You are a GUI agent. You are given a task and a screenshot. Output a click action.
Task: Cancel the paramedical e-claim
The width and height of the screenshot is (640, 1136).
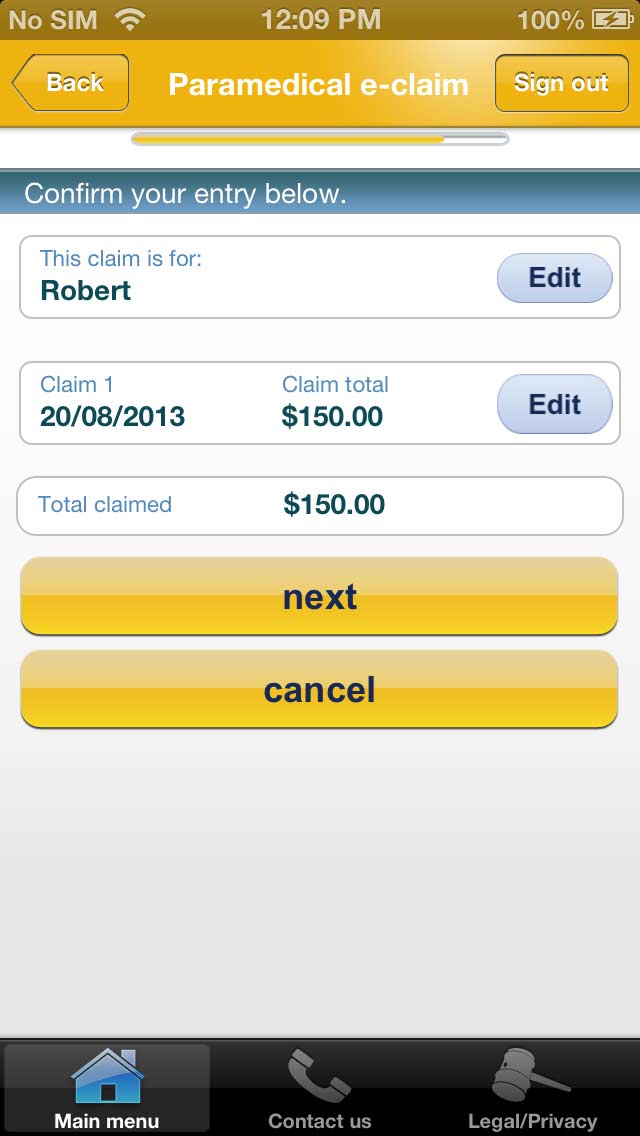[319, 690]
